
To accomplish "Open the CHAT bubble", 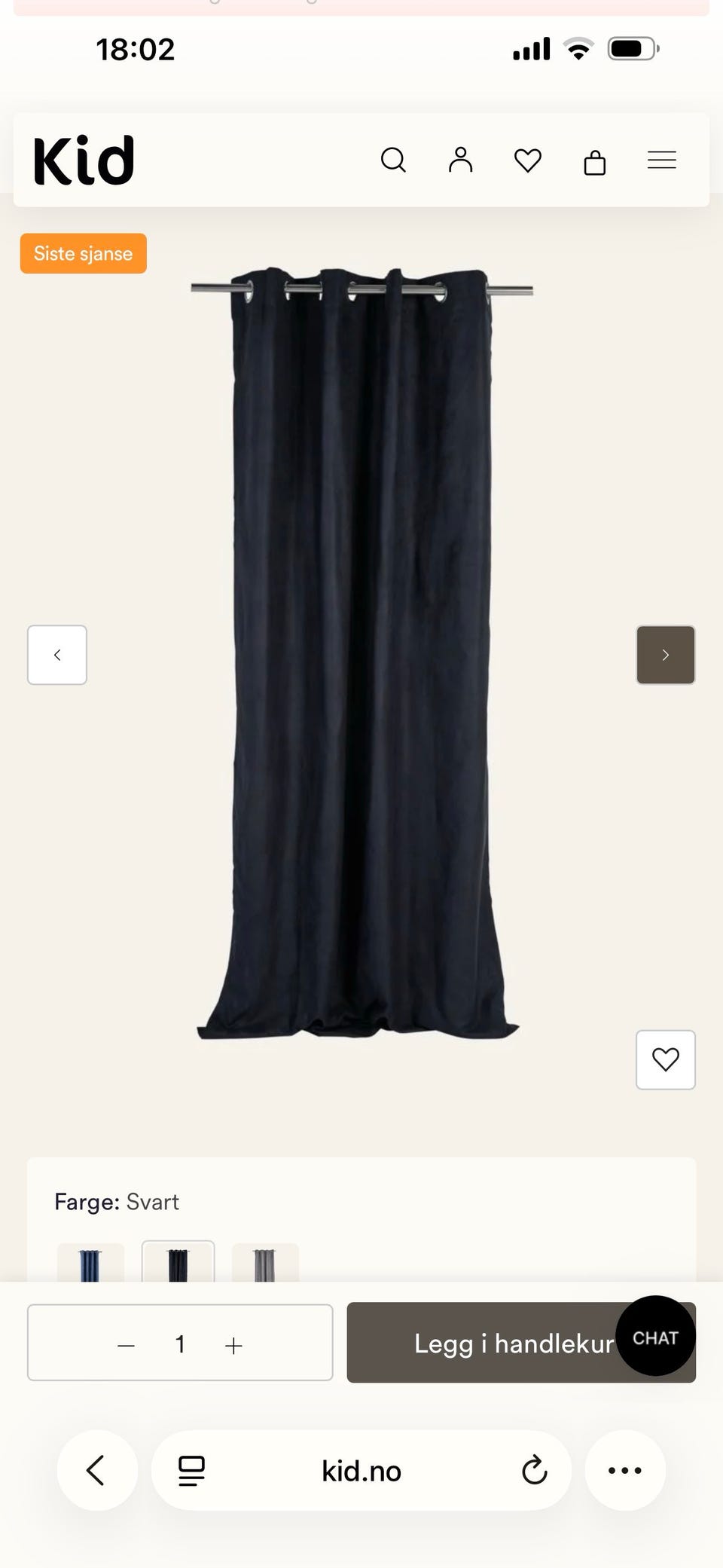I will pos(655,1336).
